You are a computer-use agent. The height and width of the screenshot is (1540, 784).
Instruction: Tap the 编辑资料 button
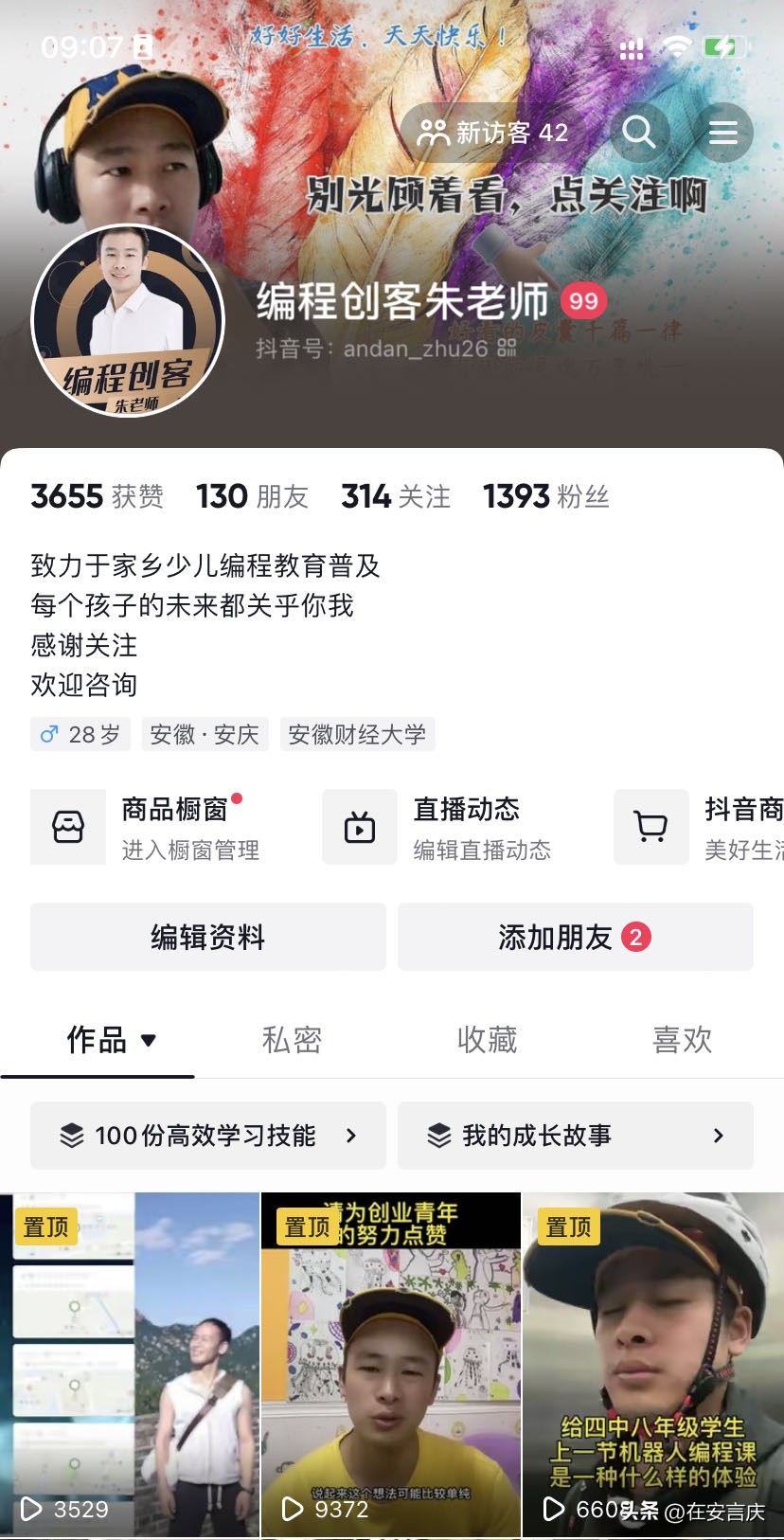coord(207,937)
